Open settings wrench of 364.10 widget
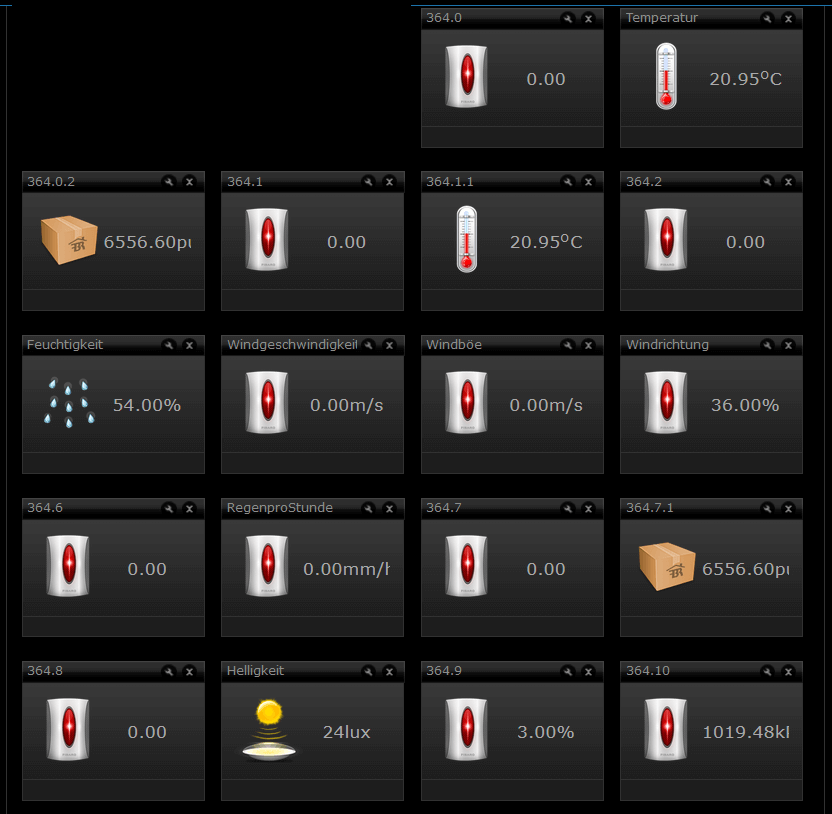Viewport: 832px width, 814px height. [767, 671]
